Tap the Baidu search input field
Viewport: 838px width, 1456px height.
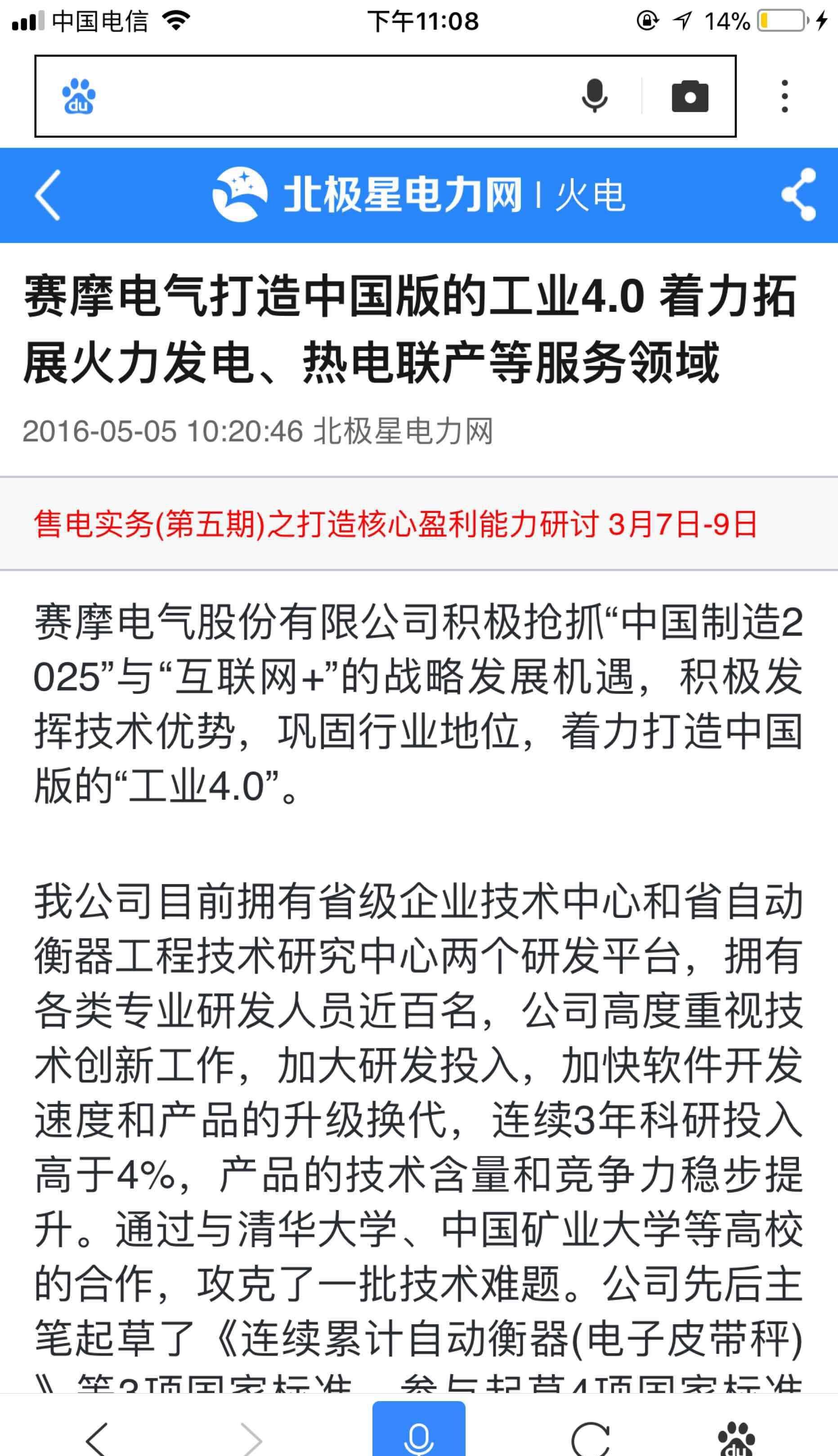point(334,96)
